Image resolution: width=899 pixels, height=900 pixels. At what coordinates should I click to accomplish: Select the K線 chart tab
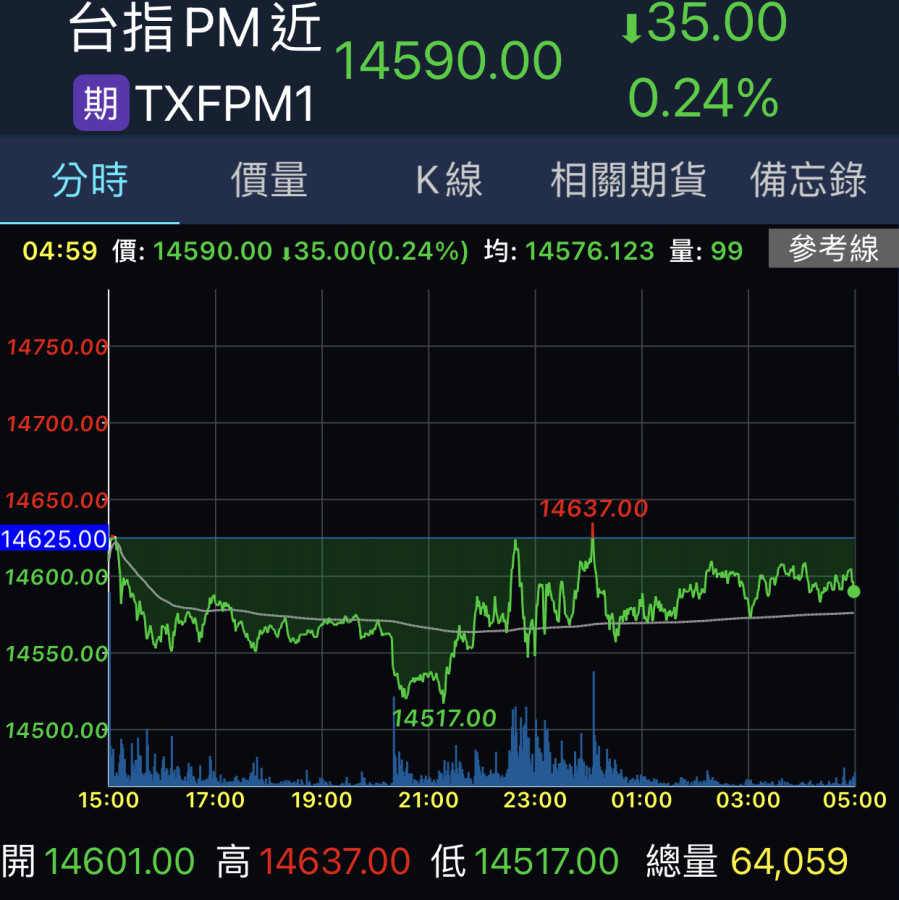tap(449, 181)
